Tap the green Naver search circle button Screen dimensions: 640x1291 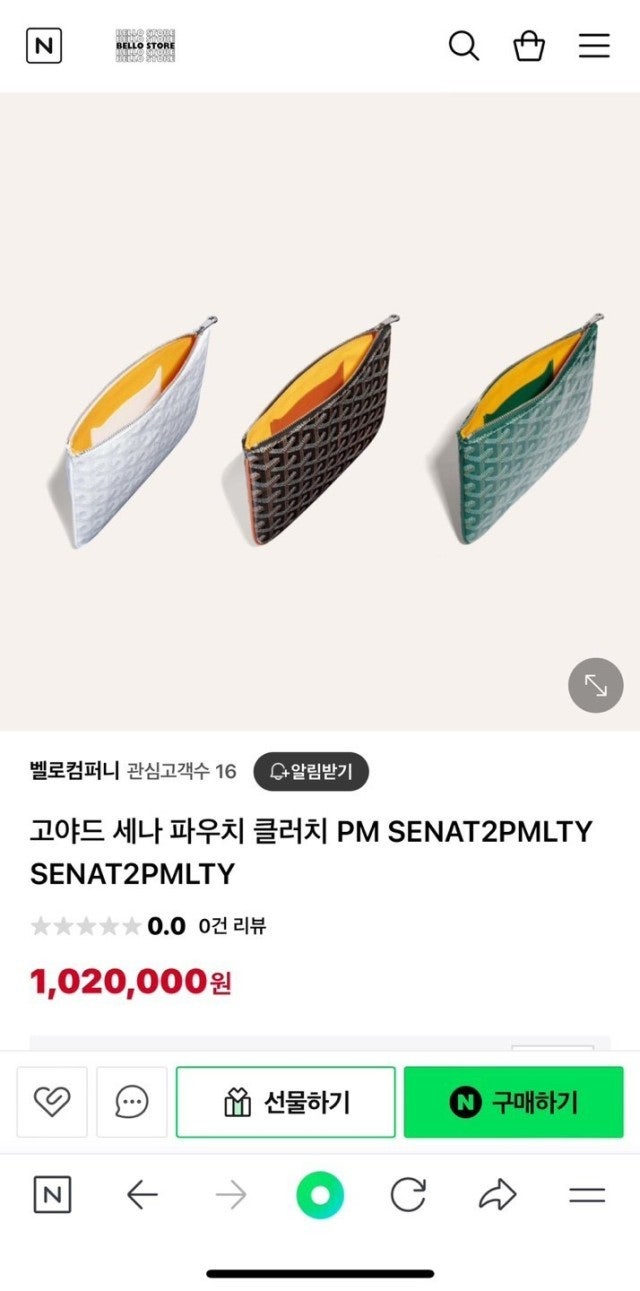320,1195
